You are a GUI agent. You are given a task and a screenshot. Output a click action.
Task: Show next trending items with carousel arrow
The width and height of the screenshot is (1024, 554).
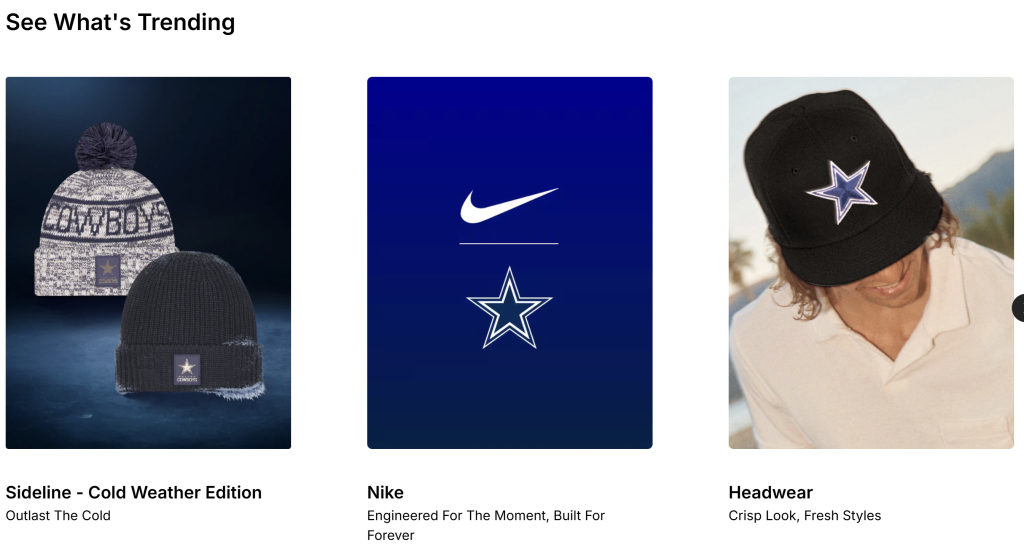(x=1019, y=308)
